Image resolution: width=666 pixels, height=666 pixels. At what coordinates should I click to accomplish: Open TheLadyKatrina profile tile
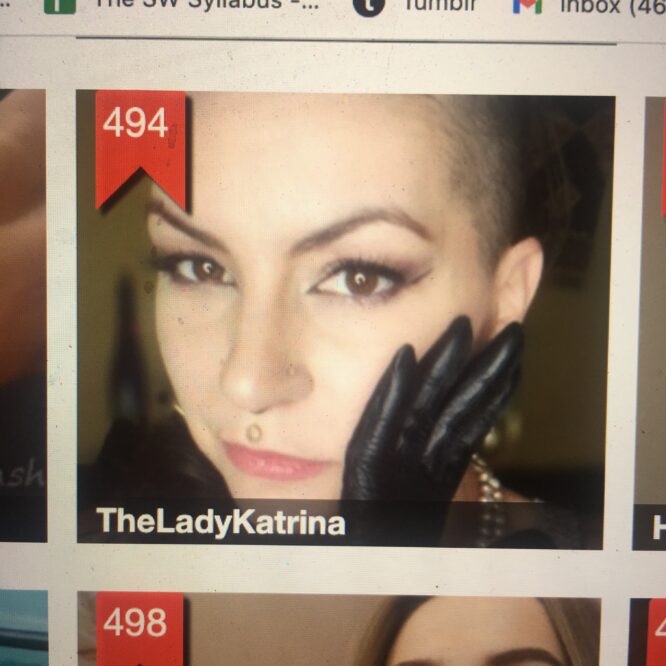345,320
